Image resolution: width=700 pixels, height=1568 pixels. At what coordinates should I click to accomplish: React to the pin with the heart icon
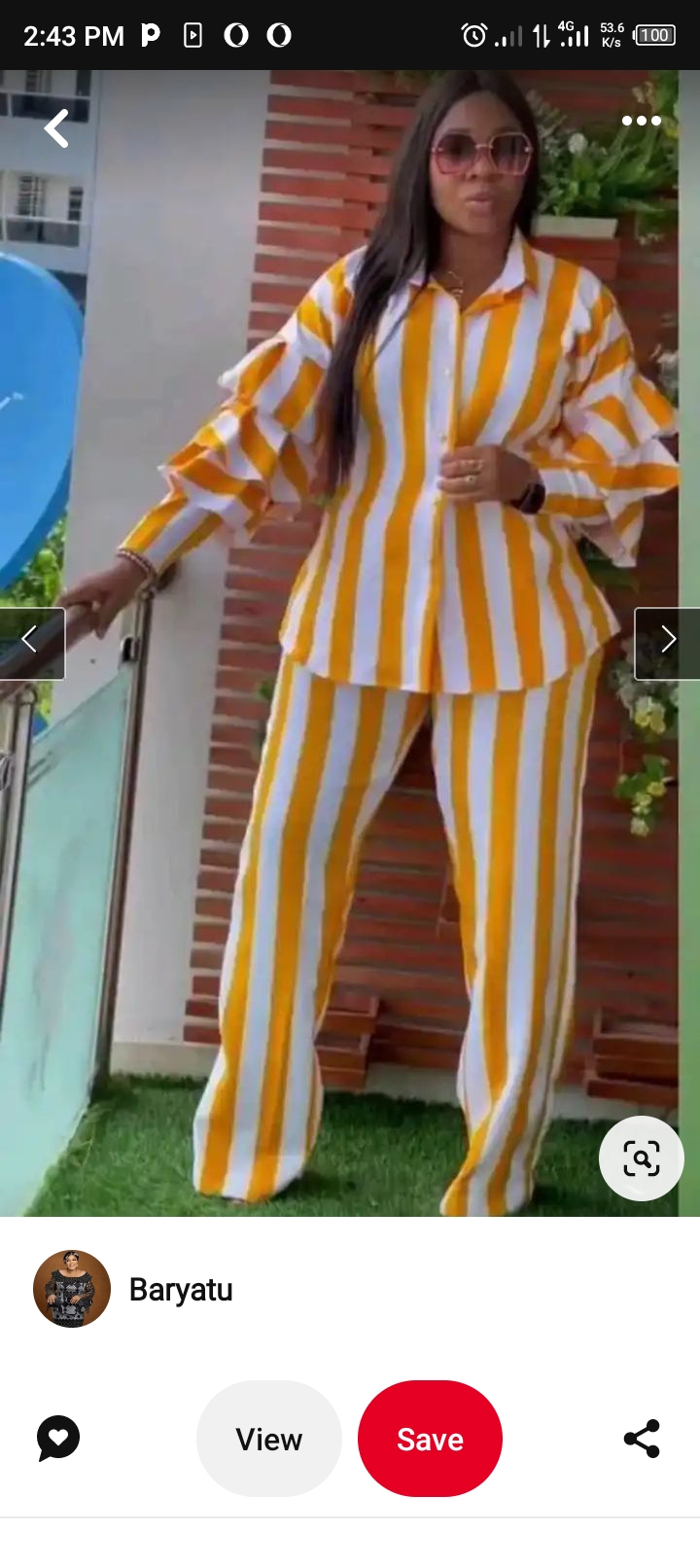(58, 1438)
